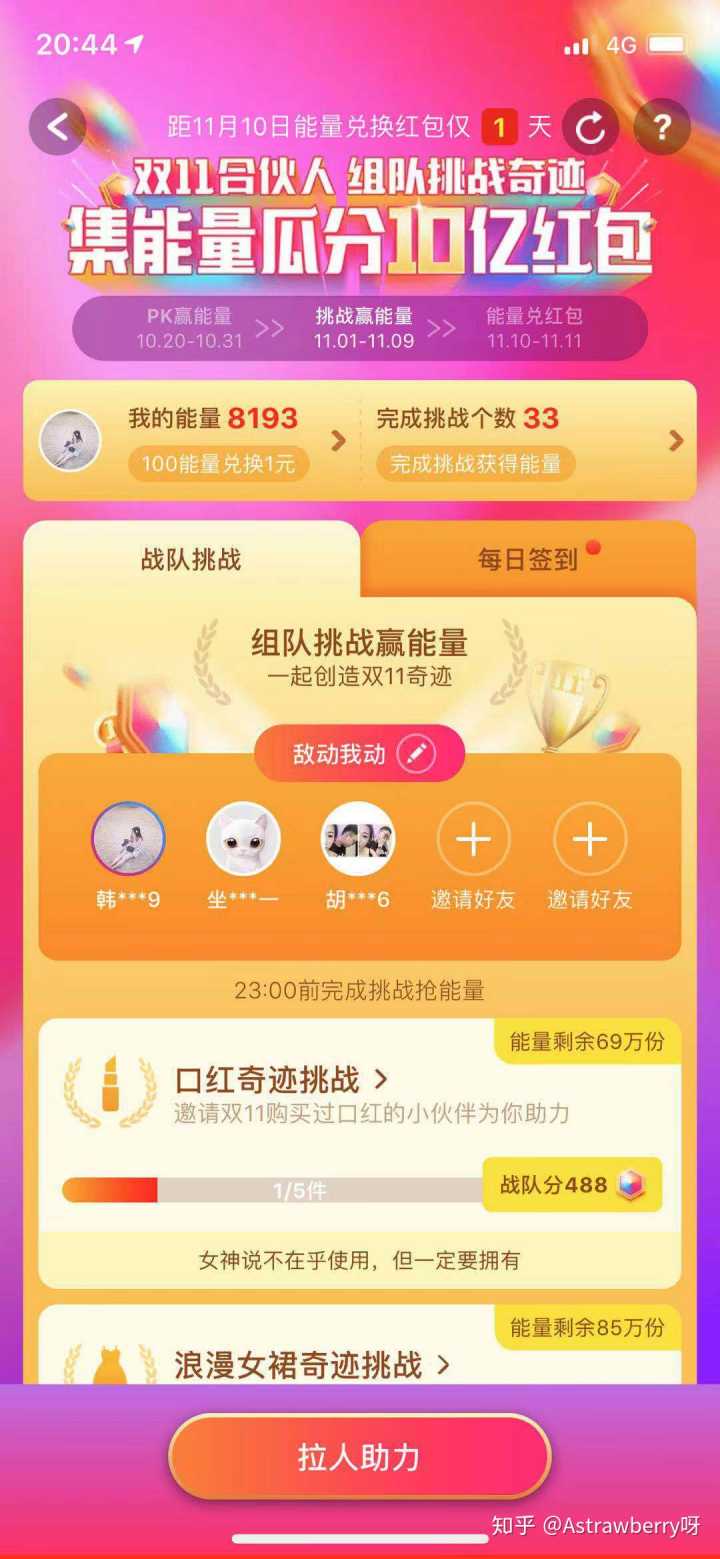Open the question mark help icon
This screenshot has width=720, height=1559.
661,127
